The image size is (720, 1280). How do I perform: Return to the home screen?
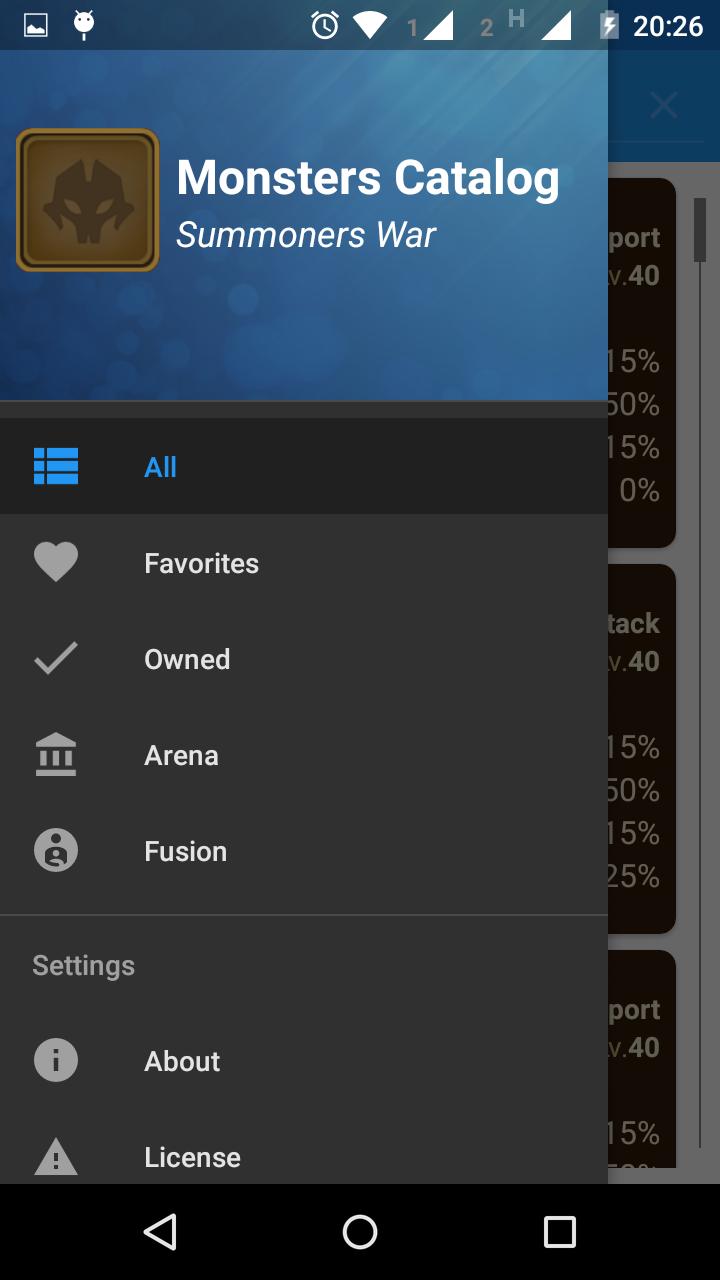[x=360, y=1232]
